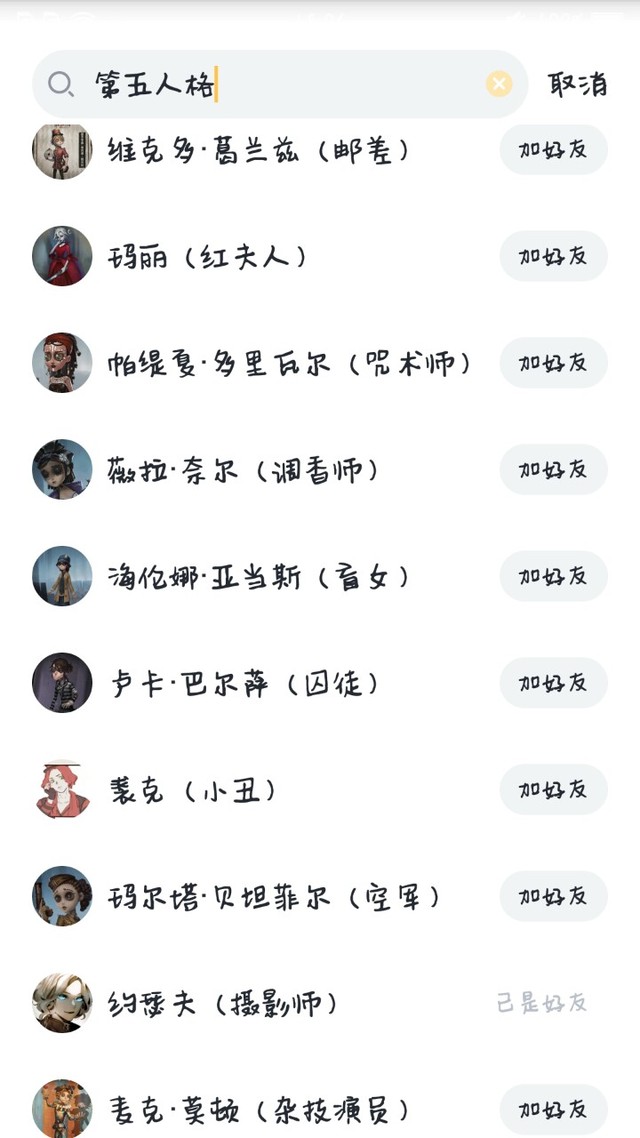The width and height of the screenshot is (640, 1138).
Task: Add 海伦娜·亚当斯（盲女）as a friend
Action: point(553,576)
